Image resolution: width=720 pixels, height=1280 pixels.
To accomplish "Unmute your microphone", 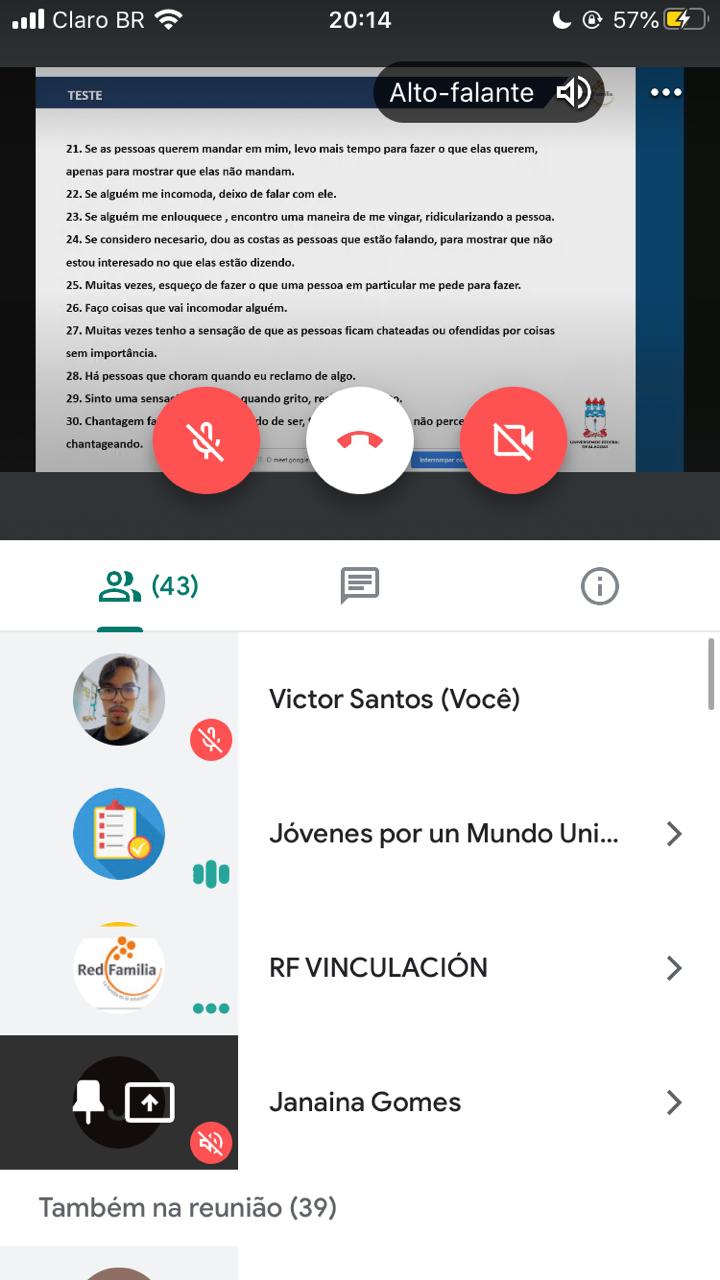I will tap(208, 440).
